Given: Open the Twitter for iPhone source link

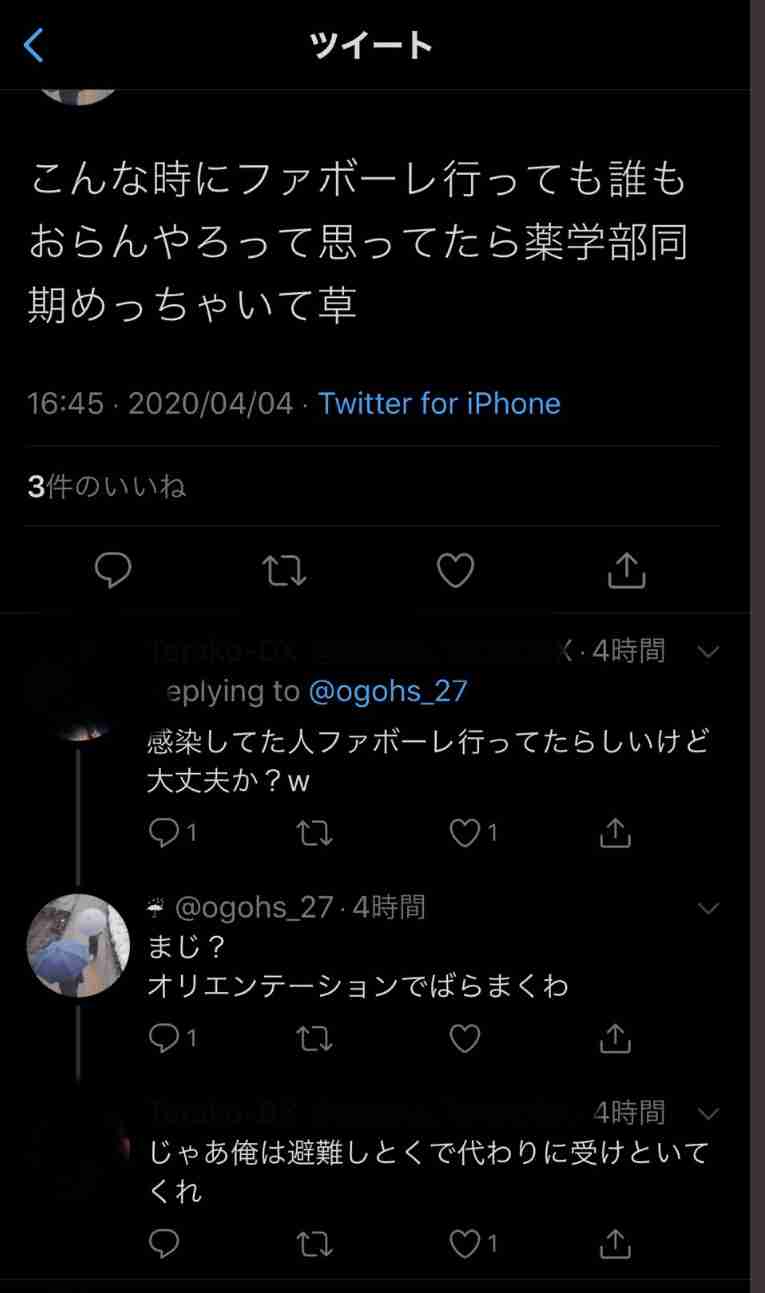Looking at the screenshot, I should pos(439,403).
